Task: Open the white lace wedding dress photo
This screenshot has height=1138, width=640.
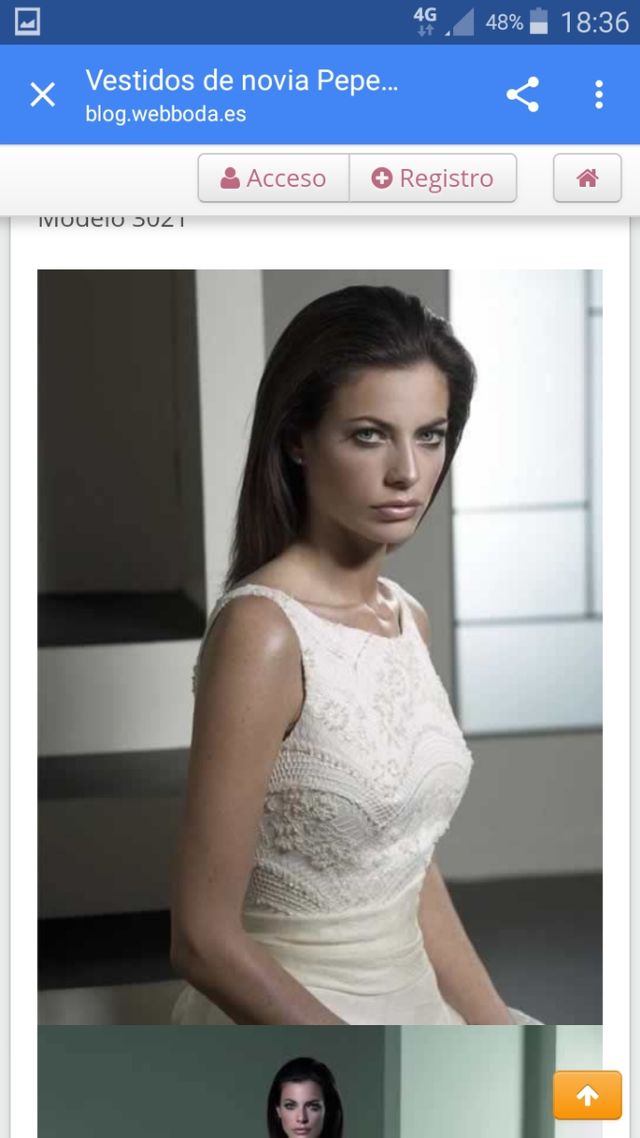Action: (x=320, y=646)
